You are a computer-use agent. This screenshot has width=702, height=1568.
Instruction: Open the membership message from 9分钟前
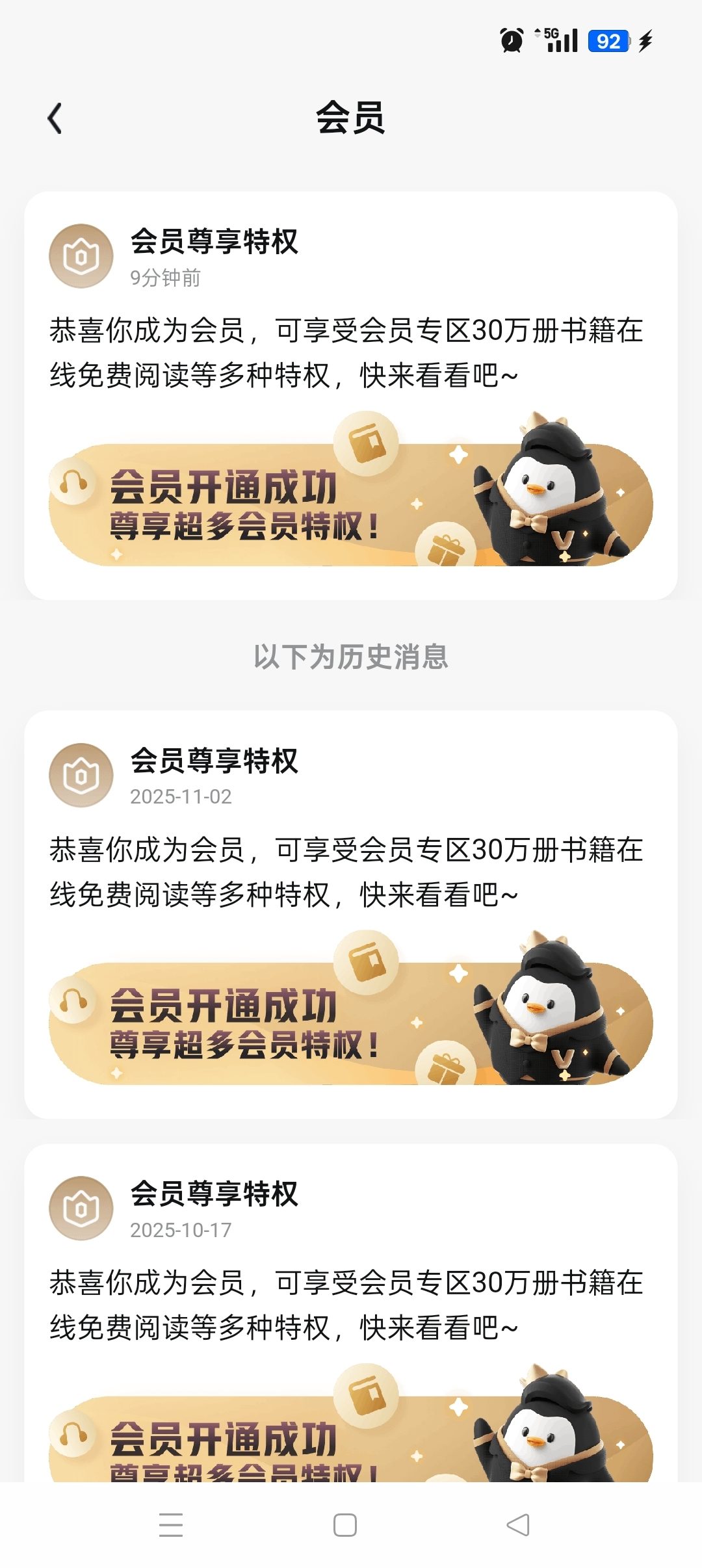pos(351,395)
